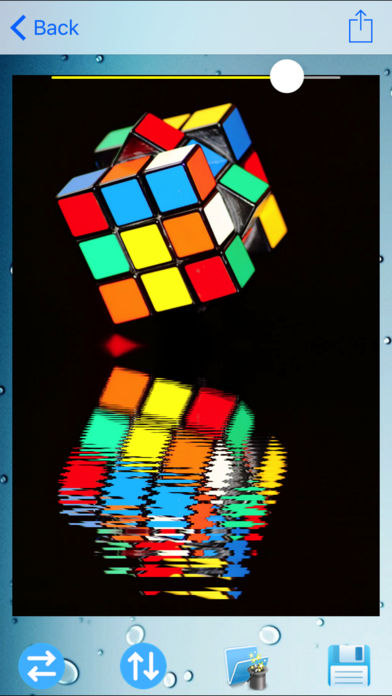This screenshot has width=392, height=696.
Task: Share the reflected image
Action: pyautogui.click(x=360, y=26)
